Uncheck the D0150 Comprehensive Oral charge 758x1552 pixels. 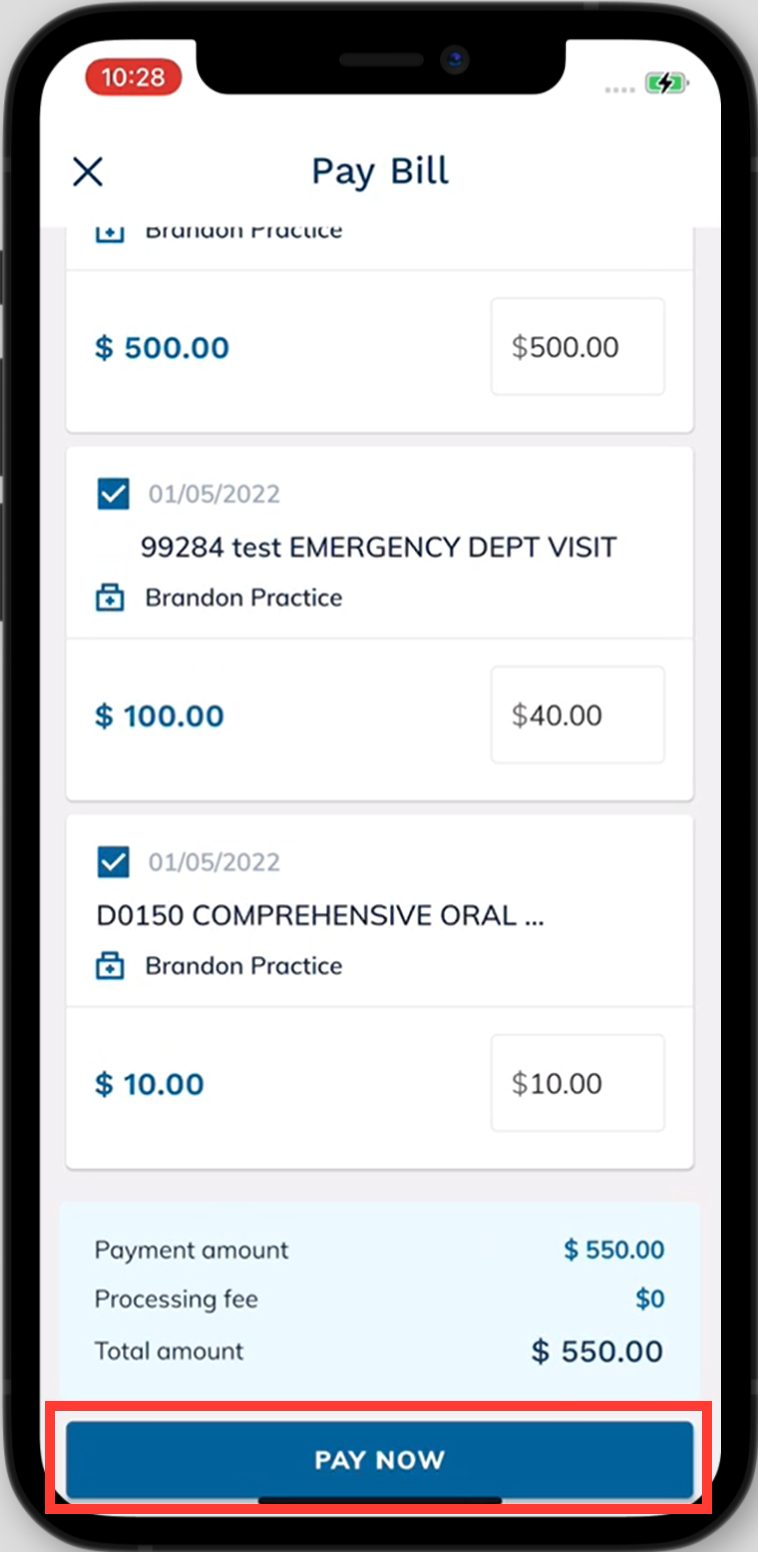(x=113, y=862)
